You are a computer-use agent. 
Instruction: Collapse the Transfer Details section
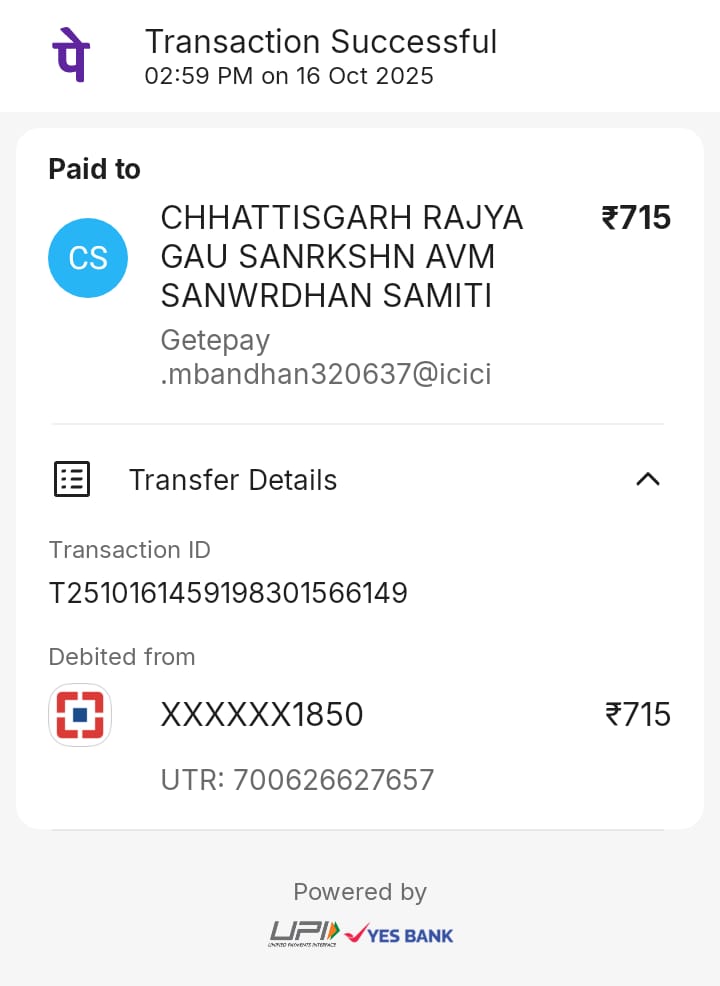[x=648, y=480]
